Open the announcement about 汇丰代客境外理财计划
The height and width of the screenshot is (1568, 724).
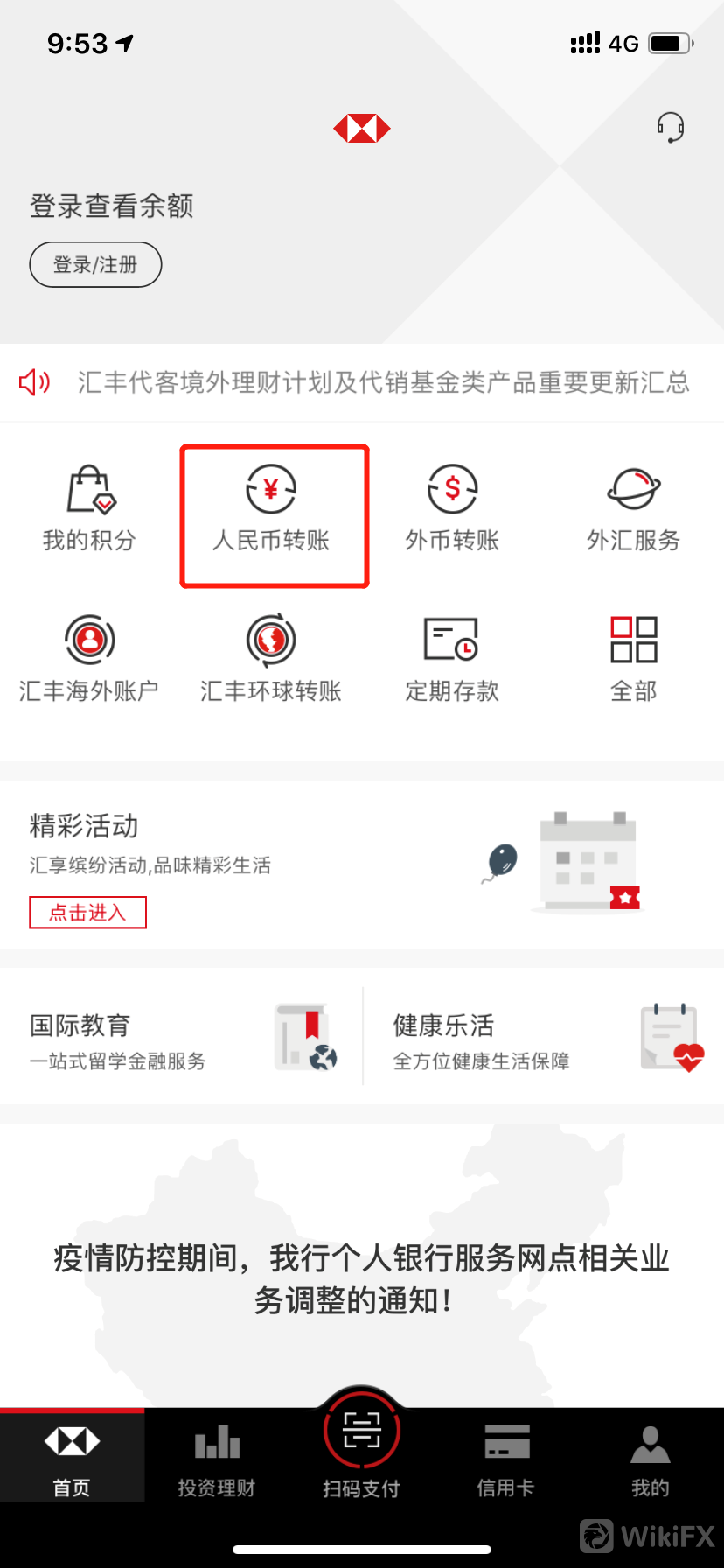[383, 382]
